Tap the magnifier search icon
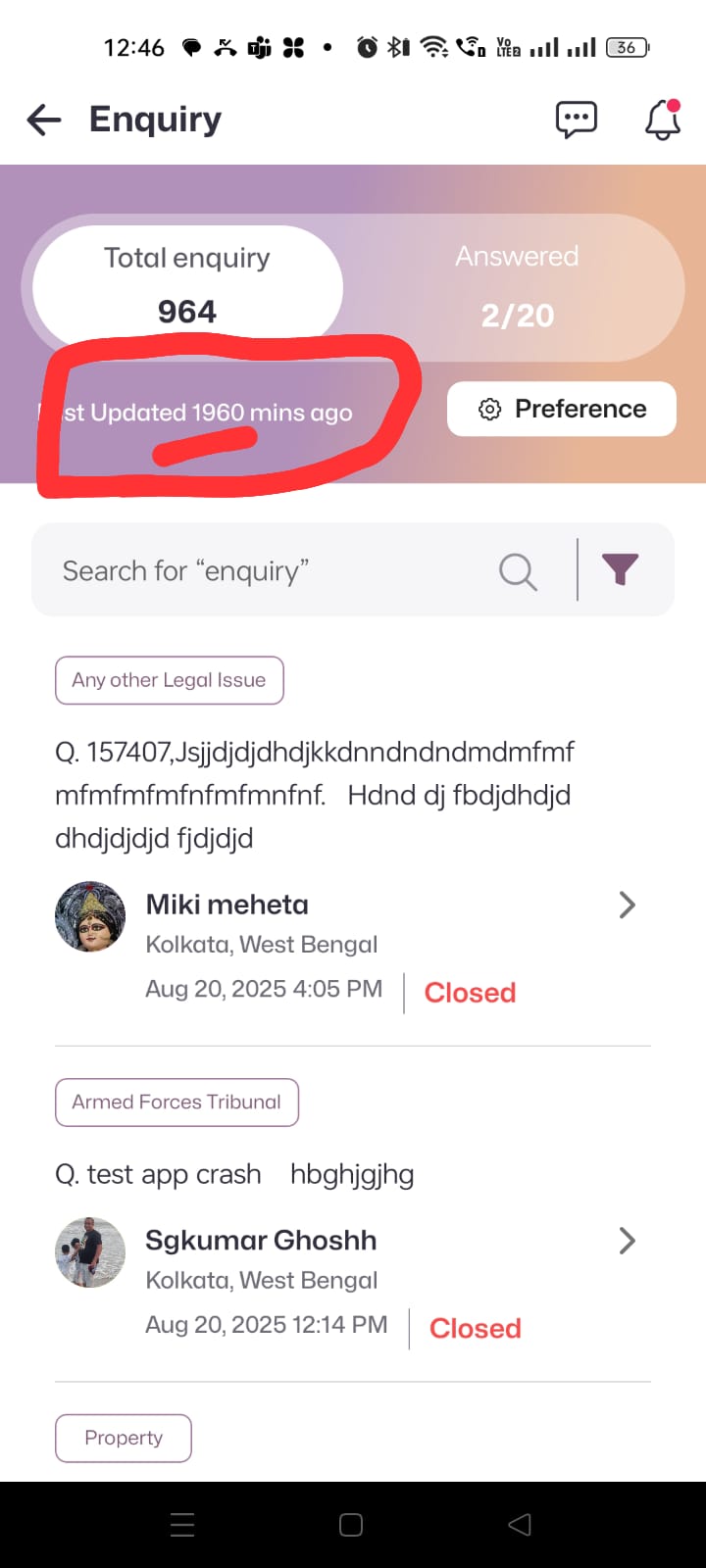706x1568 pixels. coord(518,570)
